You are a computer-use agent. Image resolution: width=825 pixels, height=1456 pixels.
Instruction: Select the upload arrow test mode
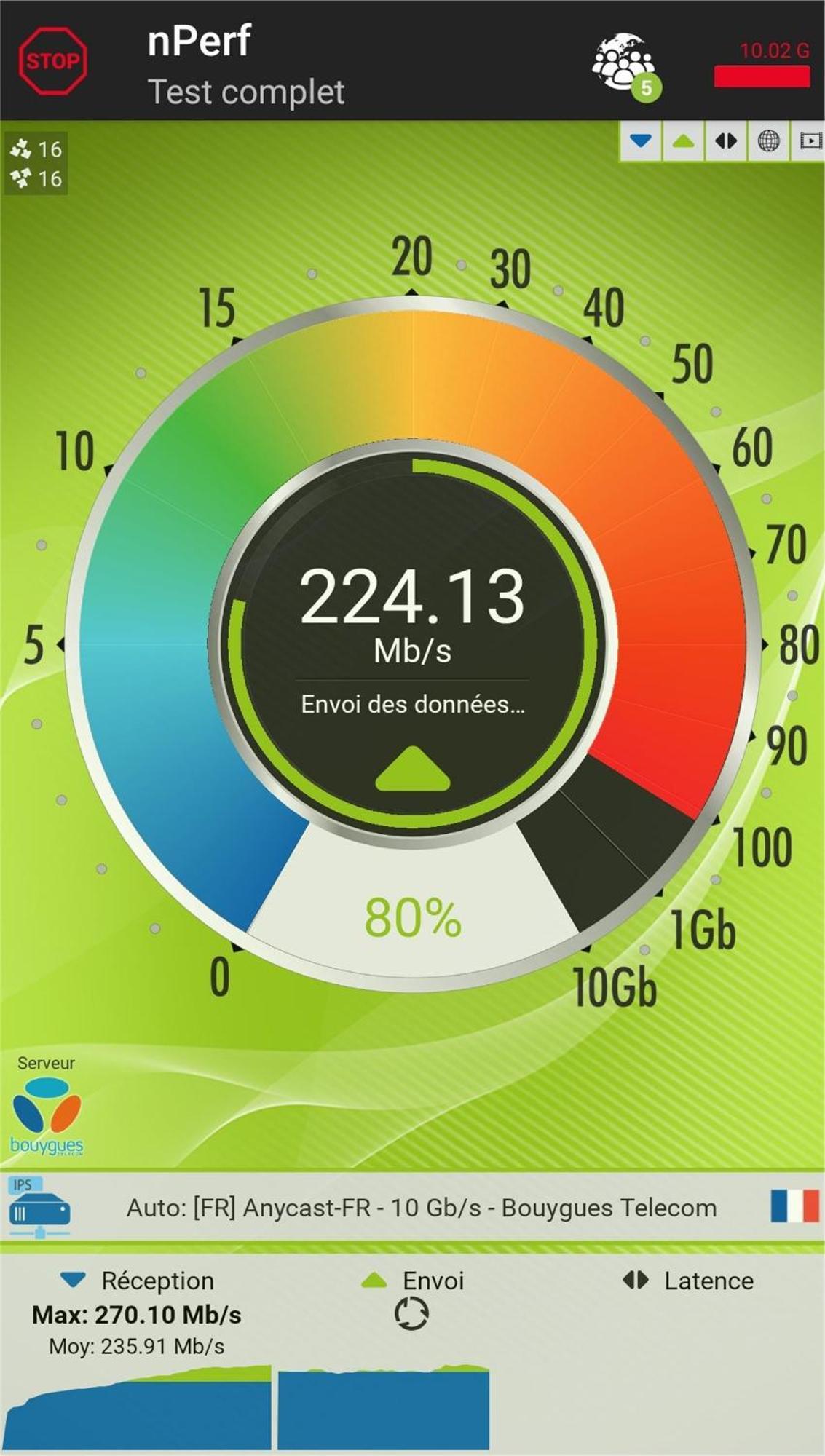pyautogui.click(x=683, y=141)
